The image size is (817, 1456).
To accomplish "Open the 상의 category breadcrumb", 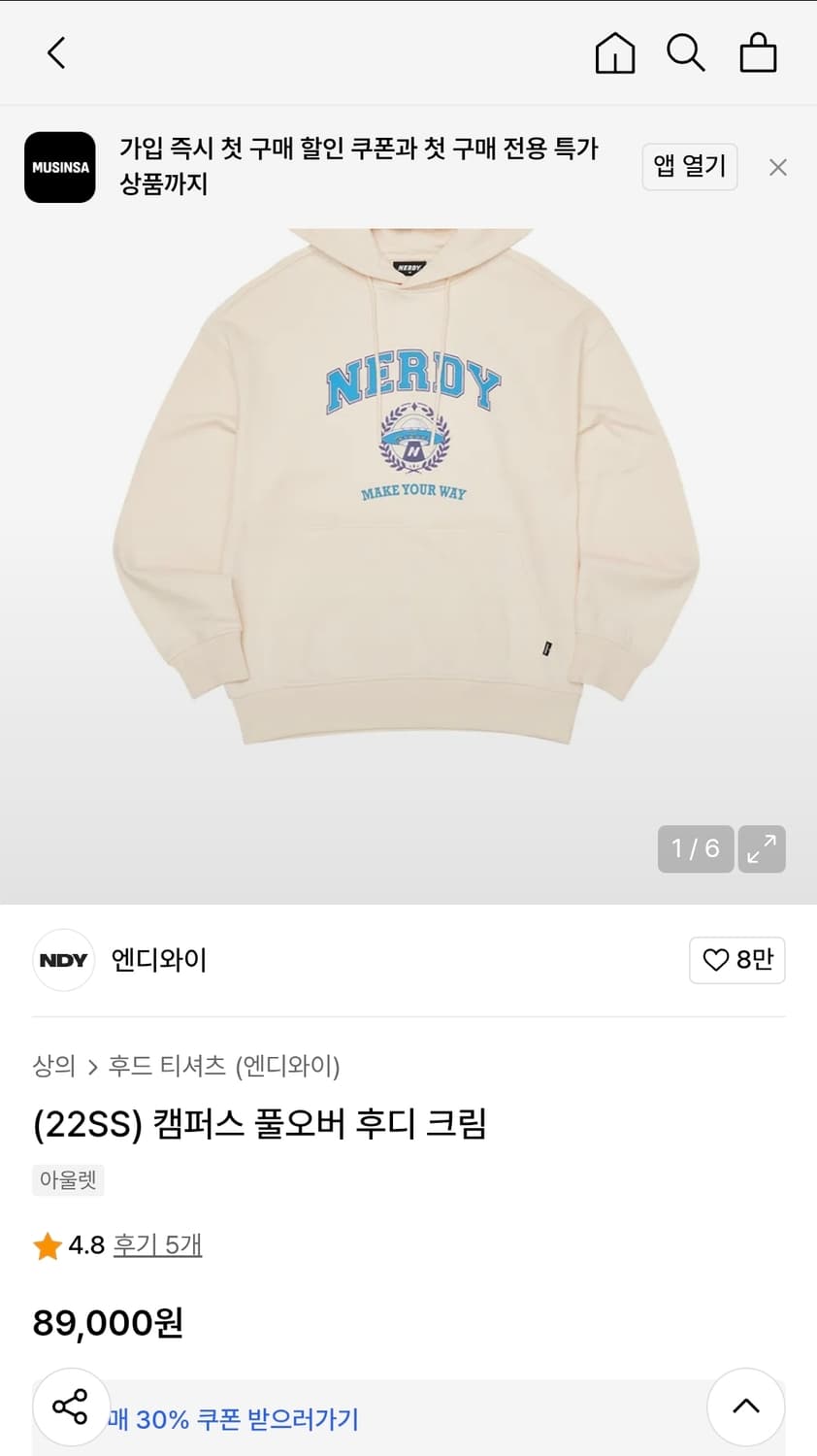I will tap(52, 1066).
